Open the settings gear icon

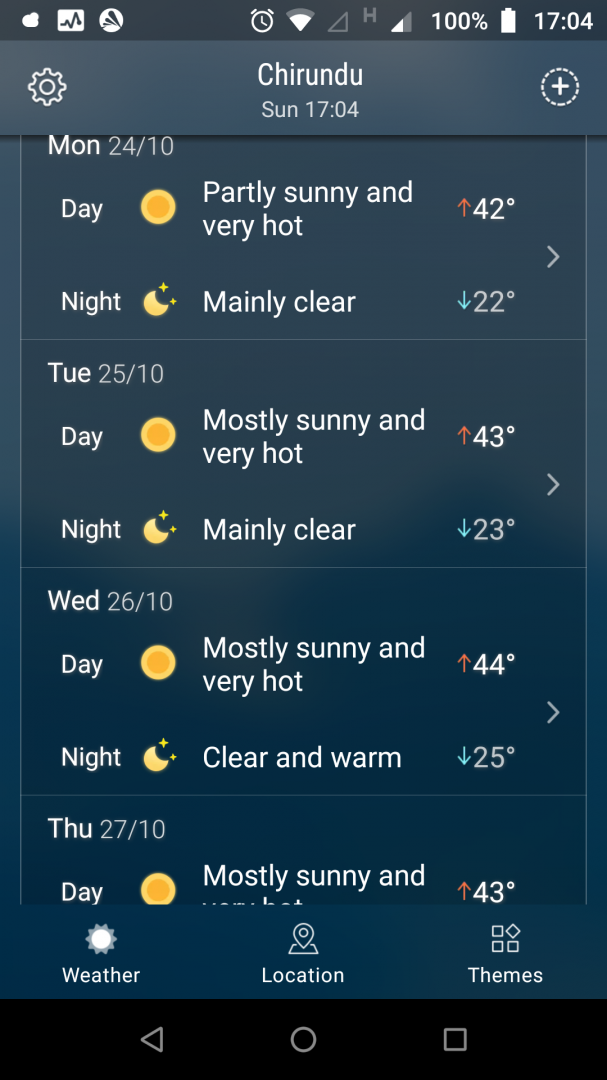click(x=47, y=88)
